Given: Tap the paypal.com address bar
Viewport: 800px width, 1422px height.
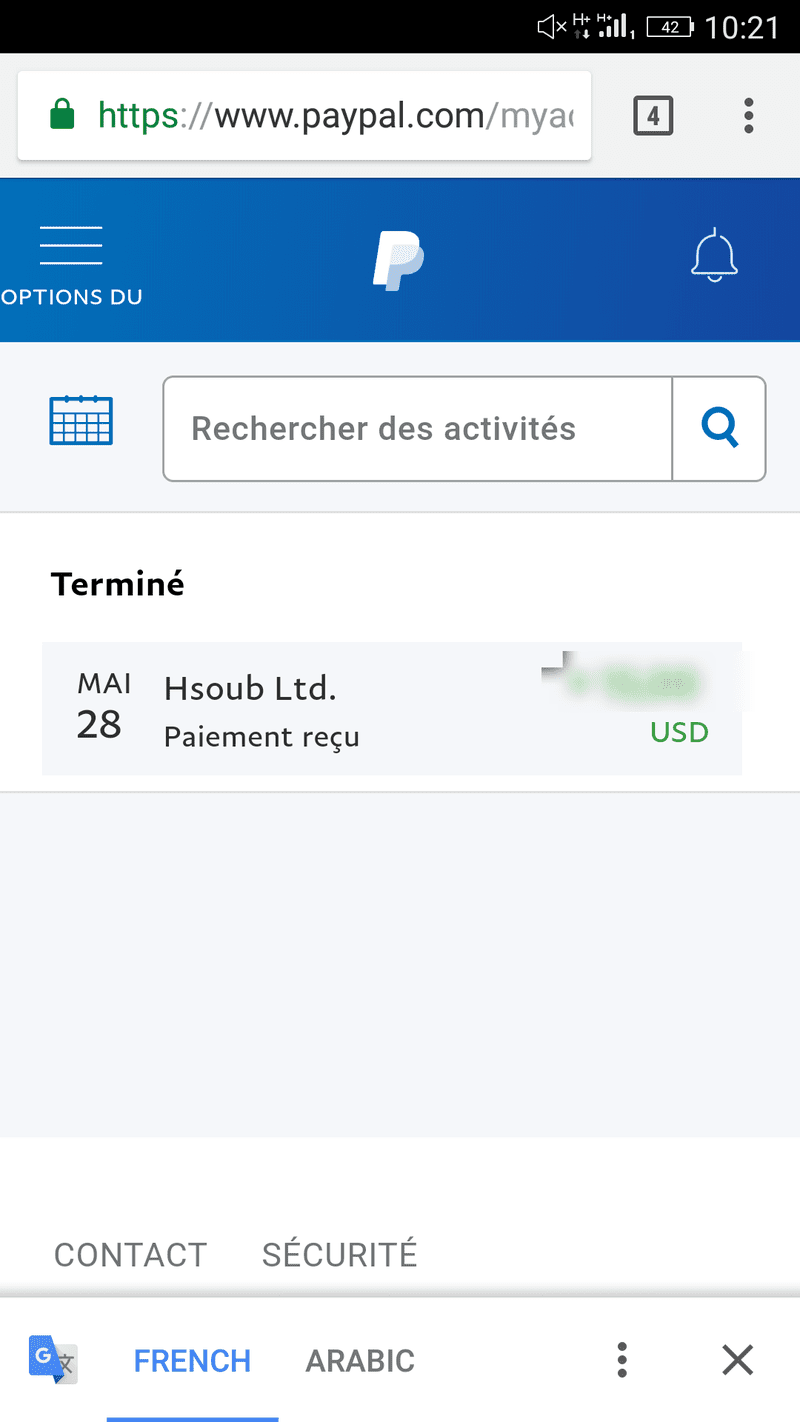Looking at the screenshot, I should [x=304, y=116].
